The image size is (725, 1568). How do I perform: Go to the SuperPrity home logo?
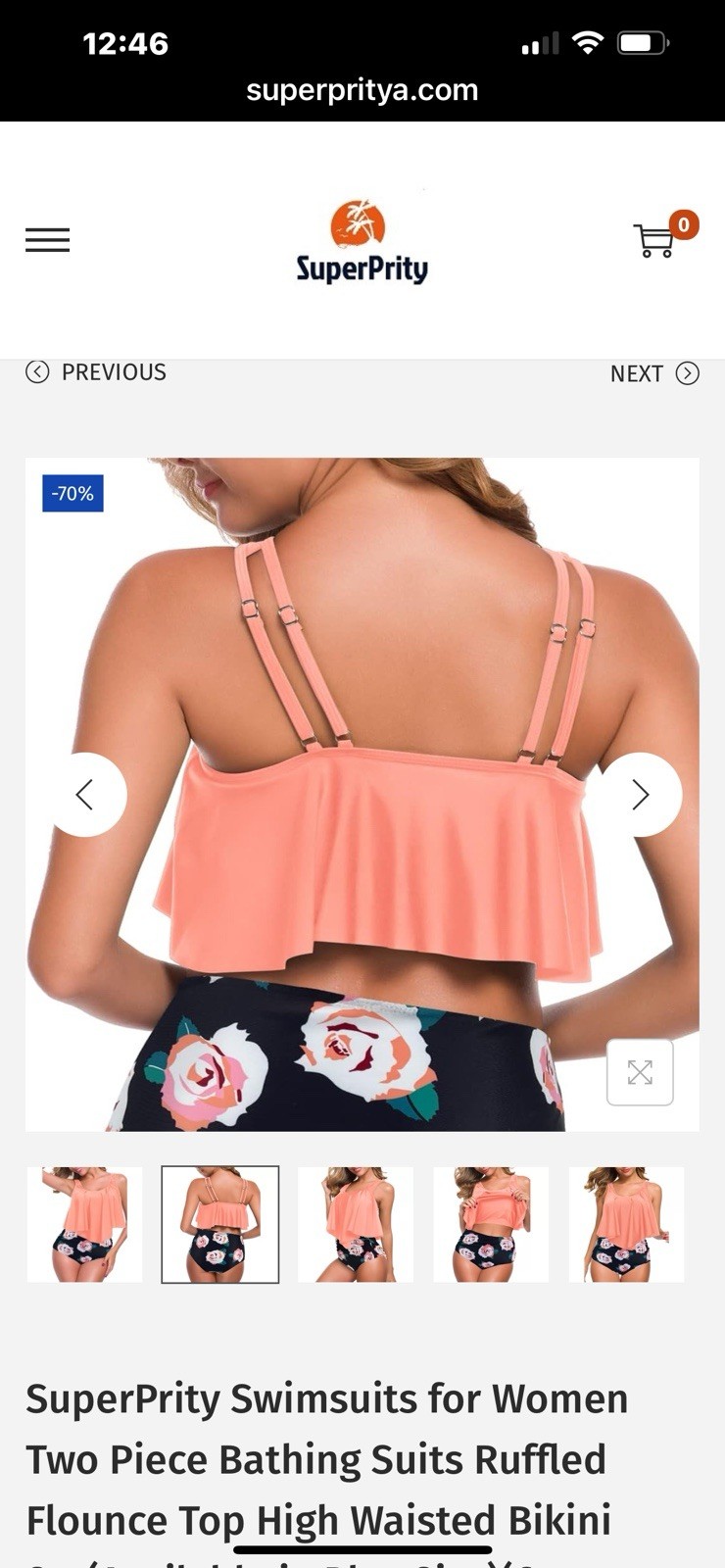point(362,242)
